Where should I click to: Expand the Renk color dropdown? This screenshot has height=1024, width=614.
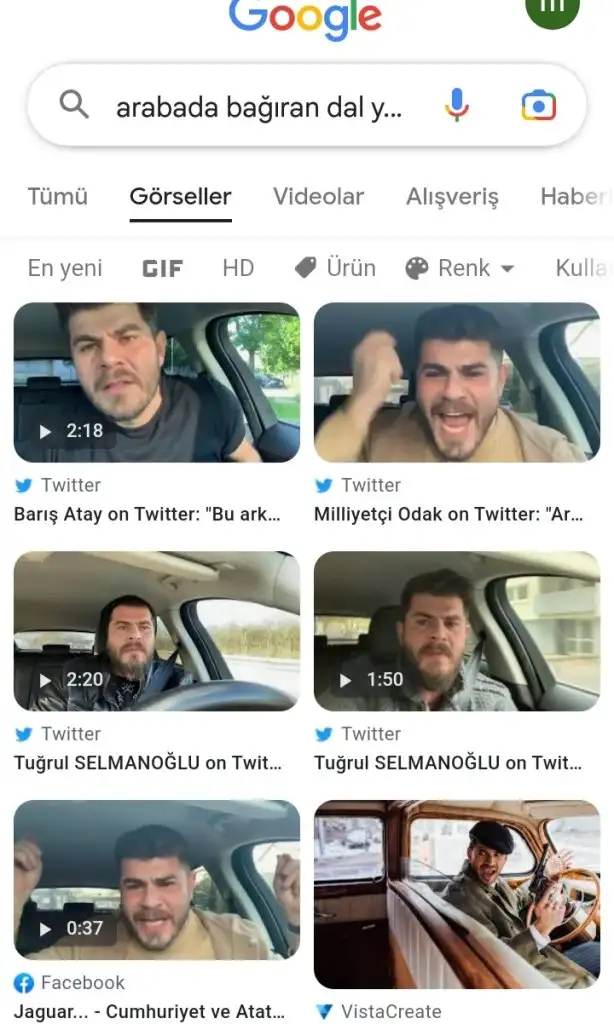point(460,268)
